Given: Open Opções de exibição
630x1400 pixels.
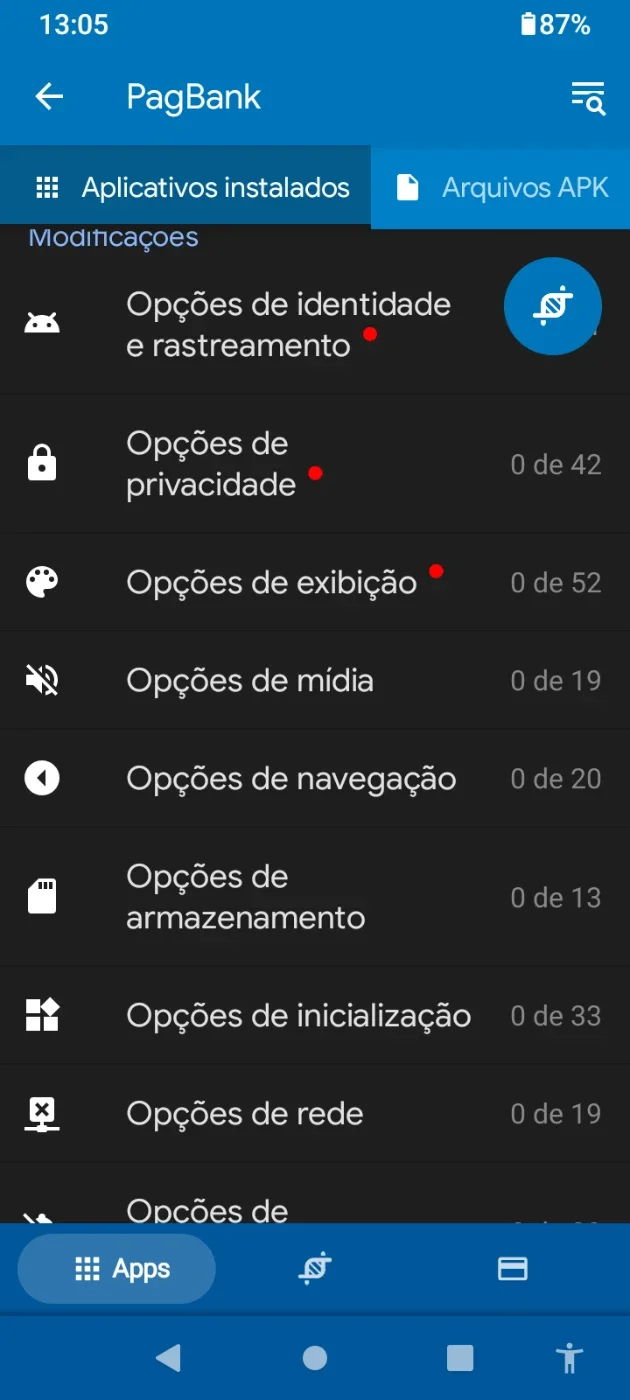Looking at the screenshot, I should tap(315, 583).
